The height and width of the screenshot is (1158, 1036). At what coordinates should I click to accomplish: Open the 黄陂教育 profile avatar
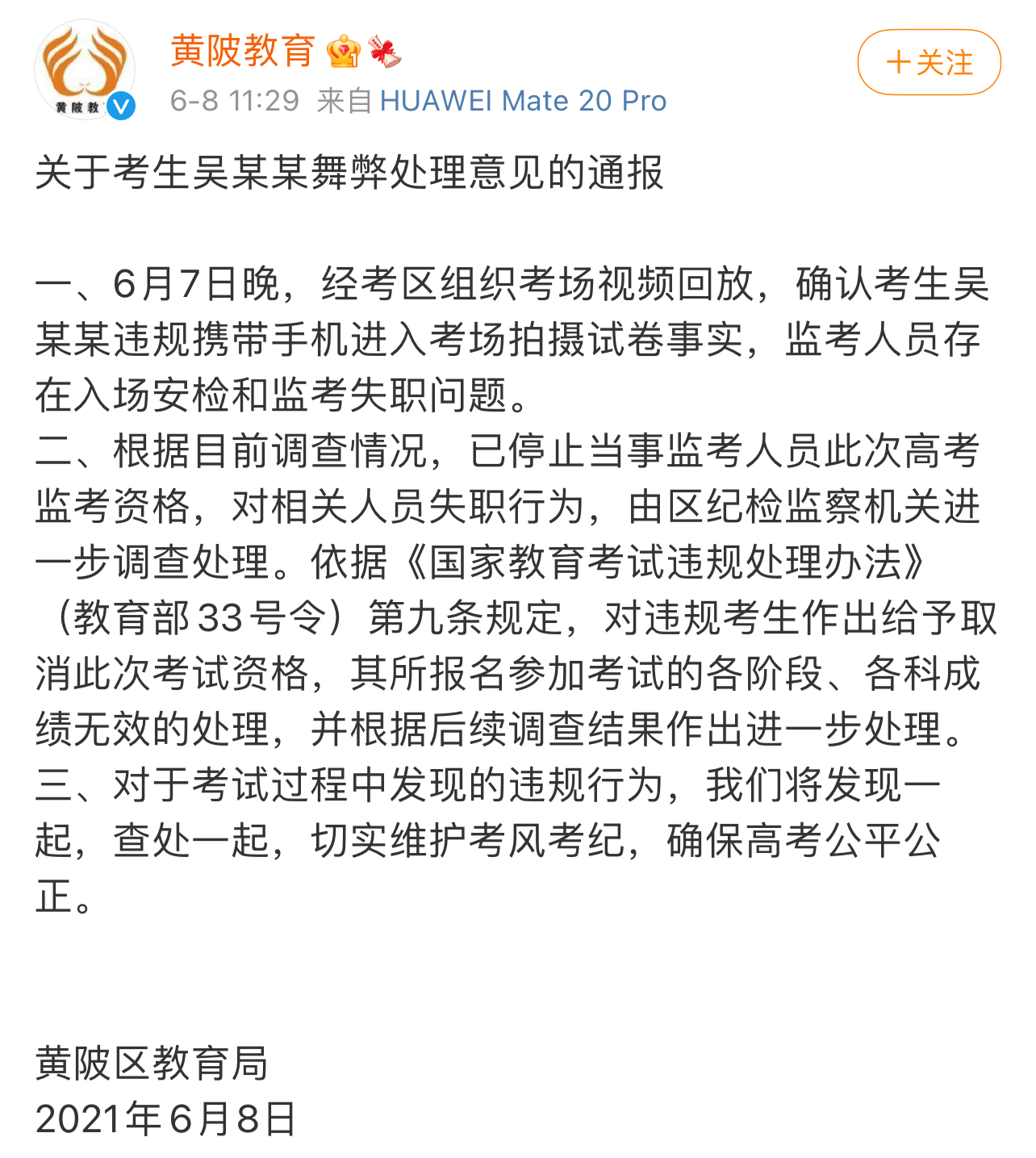[84, 70]
